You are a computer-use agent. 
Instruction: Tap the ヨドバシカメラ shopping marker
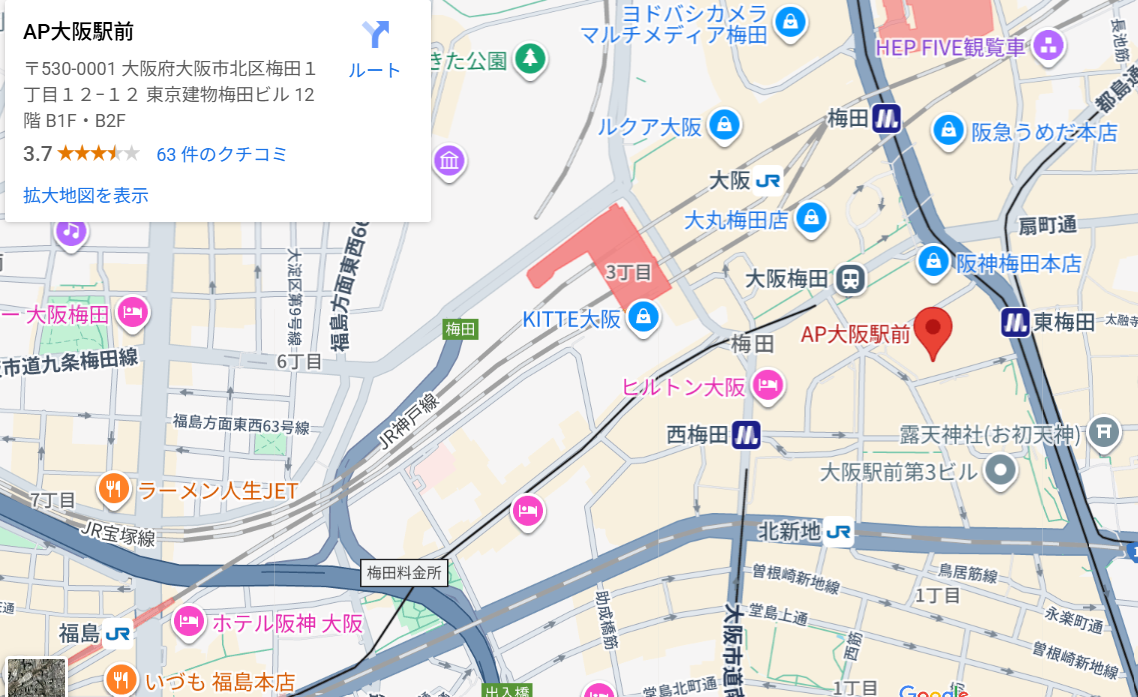pos(791,20)
